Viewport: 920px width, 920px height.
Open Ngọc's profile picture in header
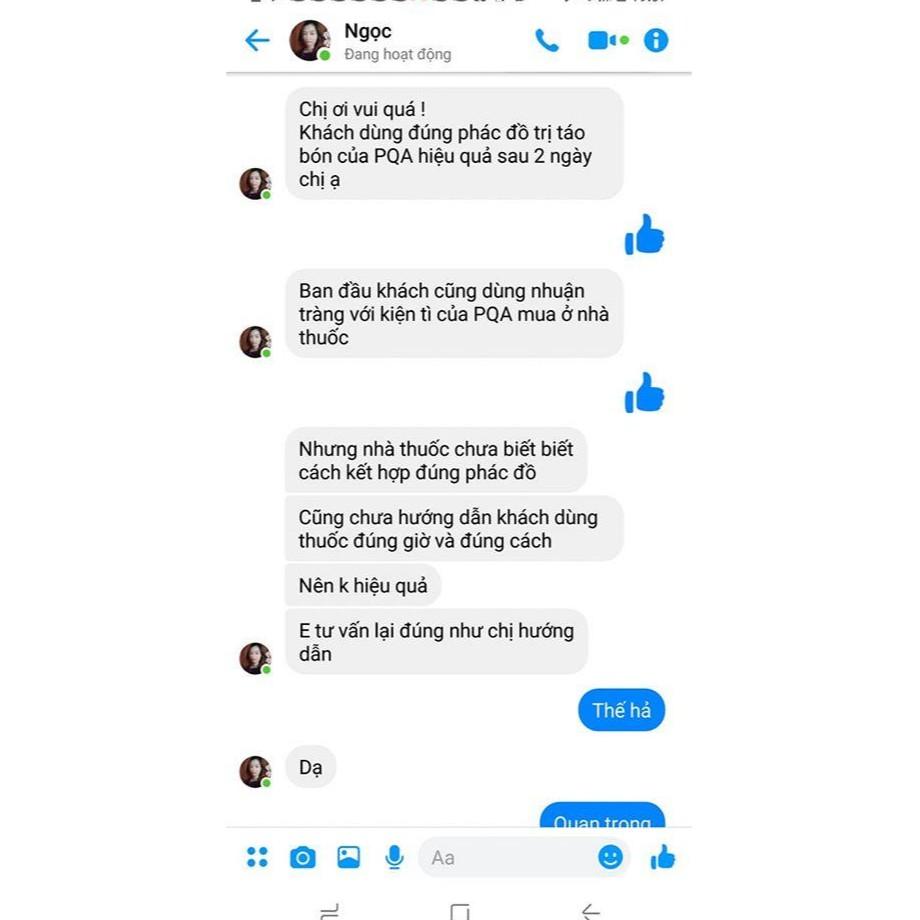click(309, 40)
